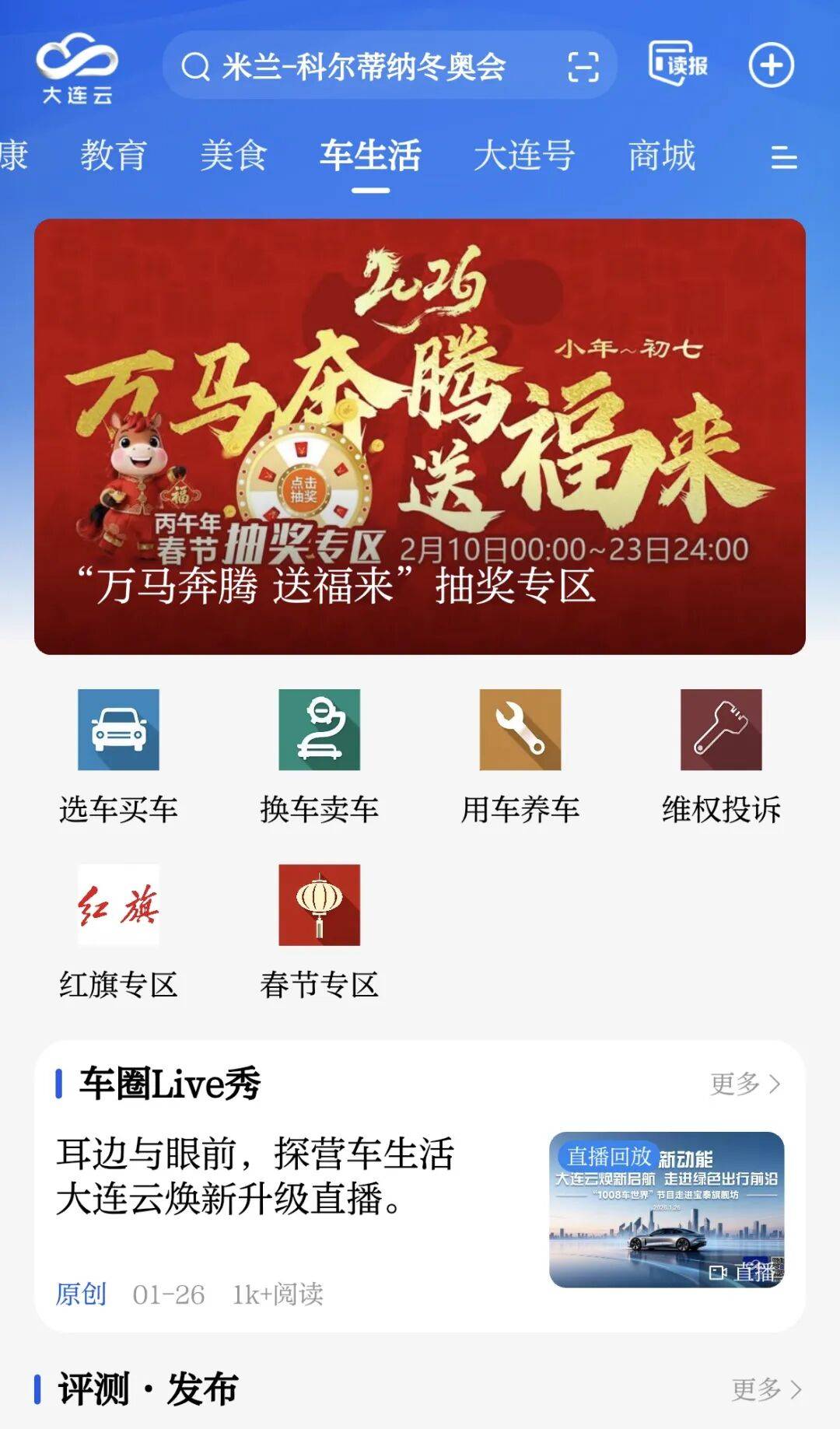840x1429 pixels.
Task: Tap the plus icon in the top corner
Action: 771,65
